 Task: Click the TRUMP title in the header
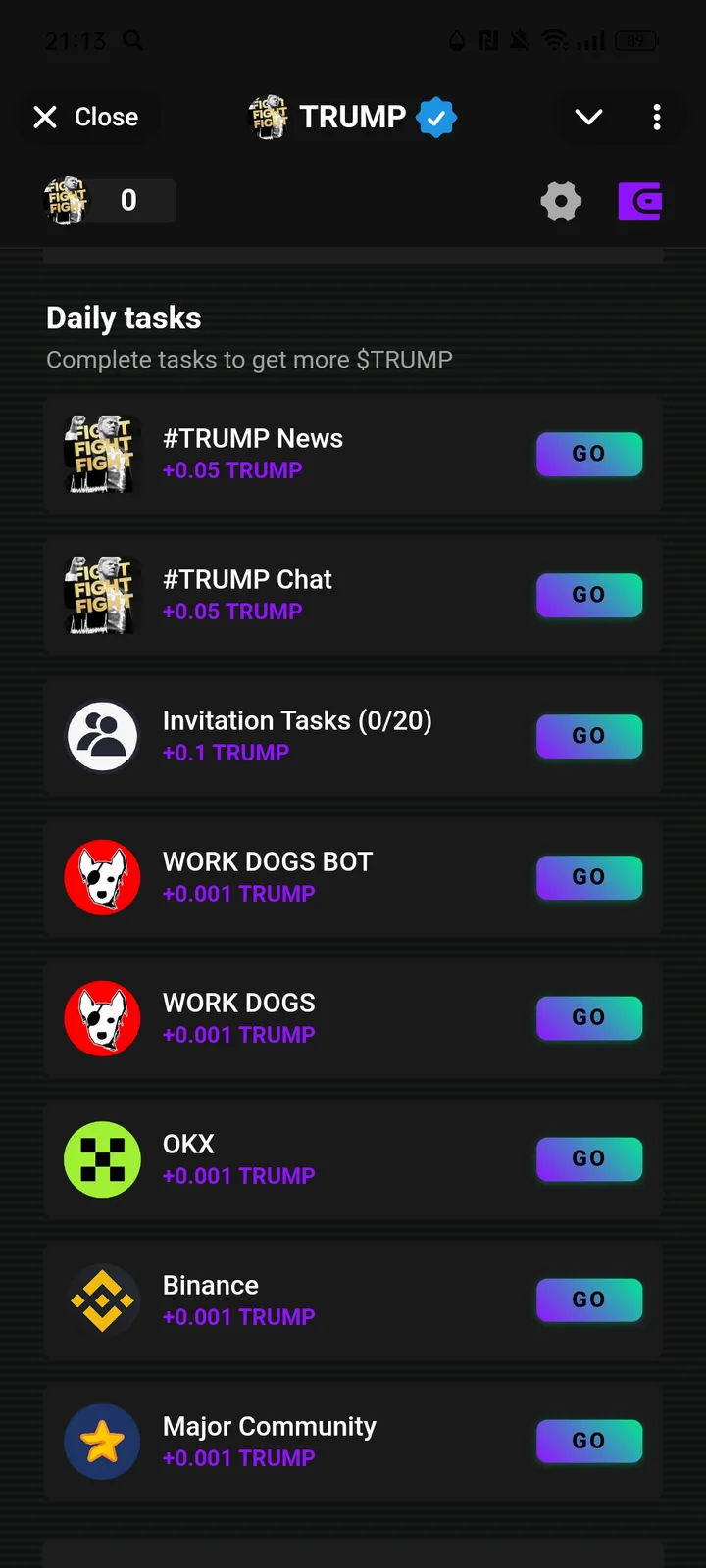[351, 116]
